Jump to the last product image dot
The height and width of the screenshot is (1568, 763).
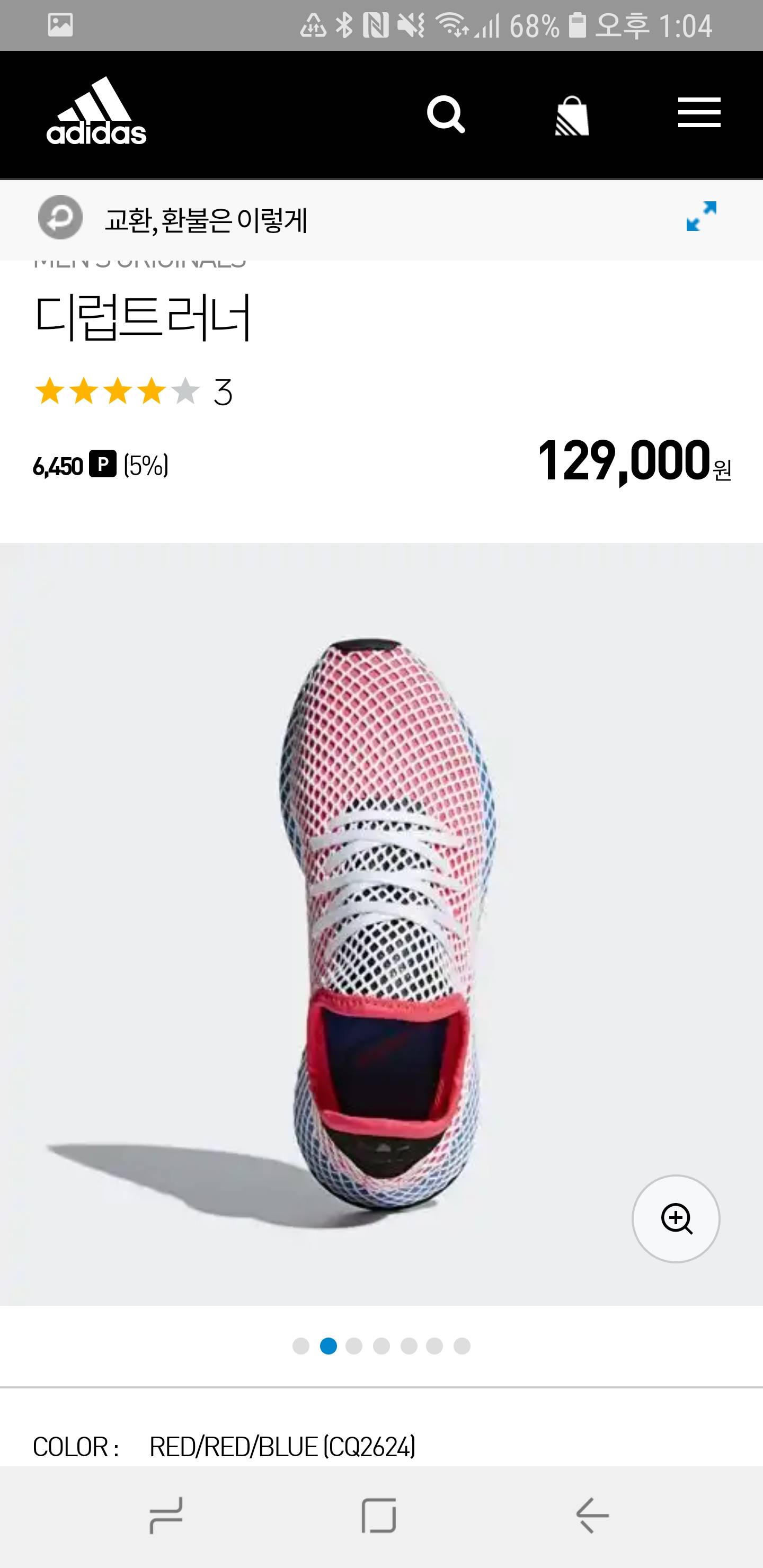tap(462, 1346)
